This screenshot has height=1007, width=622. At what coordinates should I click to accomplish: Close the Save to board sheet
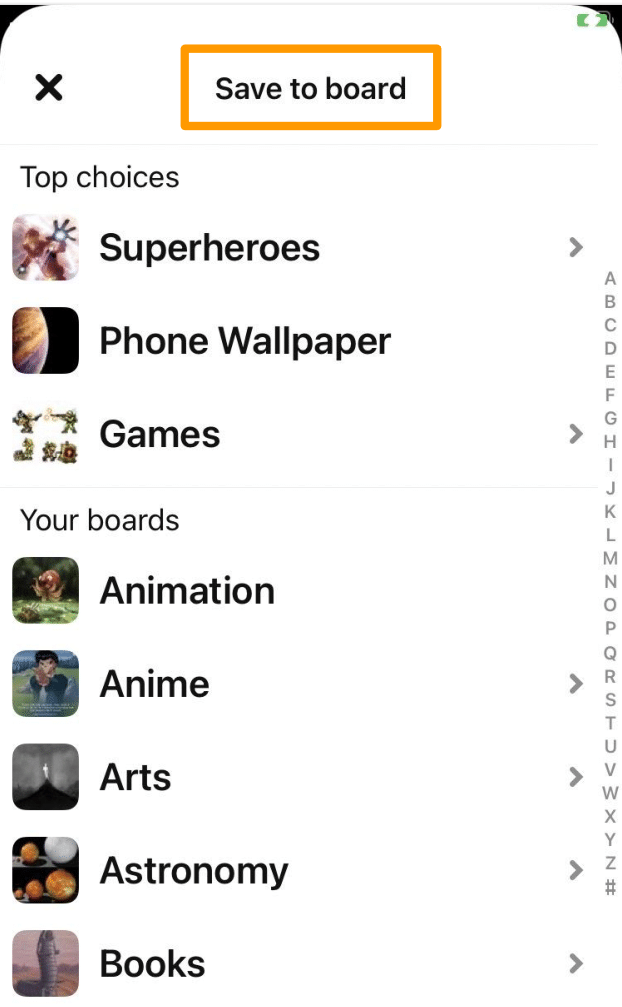(48, 88)
